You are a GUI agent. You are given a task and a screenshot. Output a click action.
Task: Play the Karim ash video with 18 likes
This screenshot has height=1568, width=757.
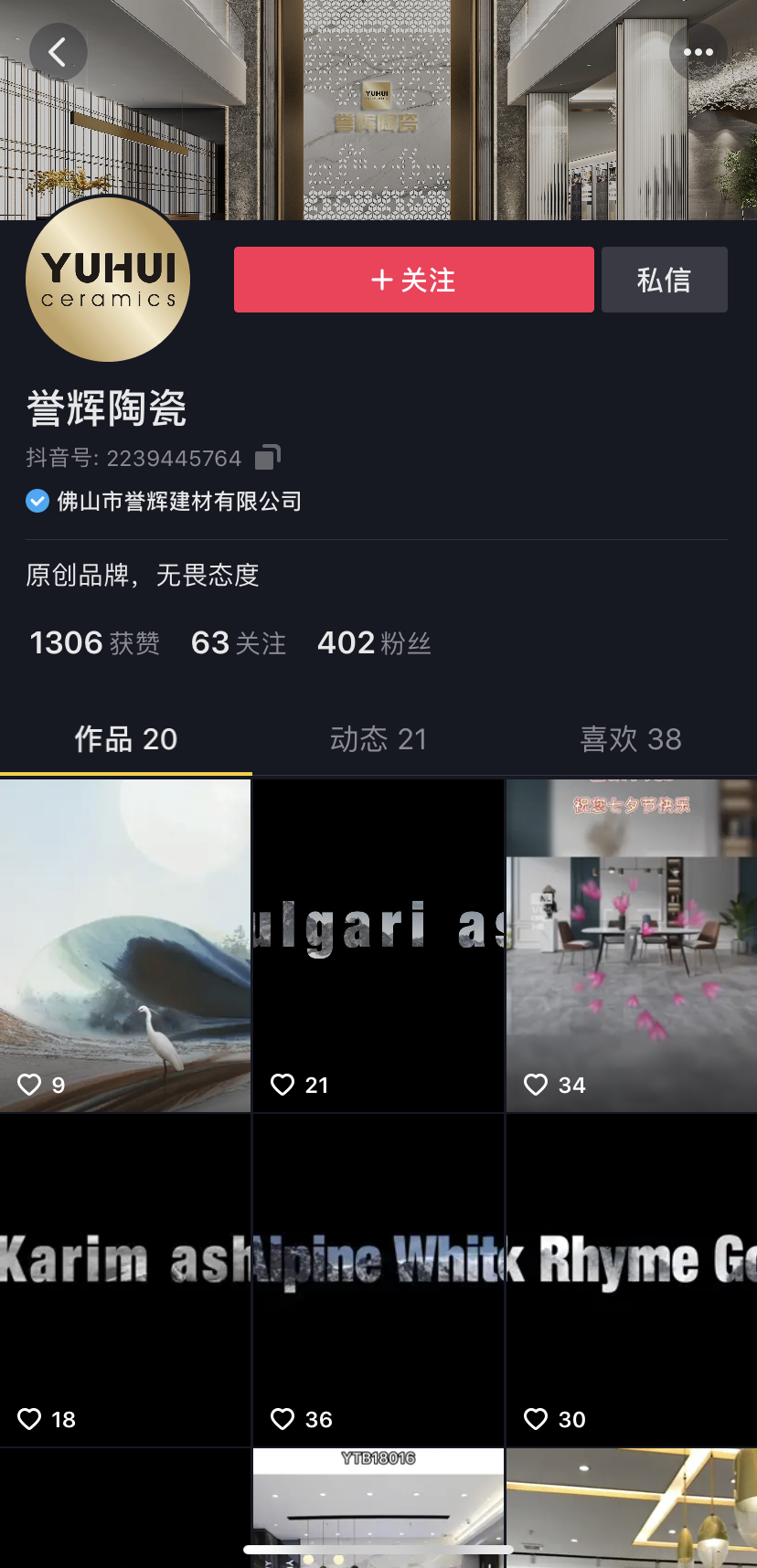click(125, 1280)
